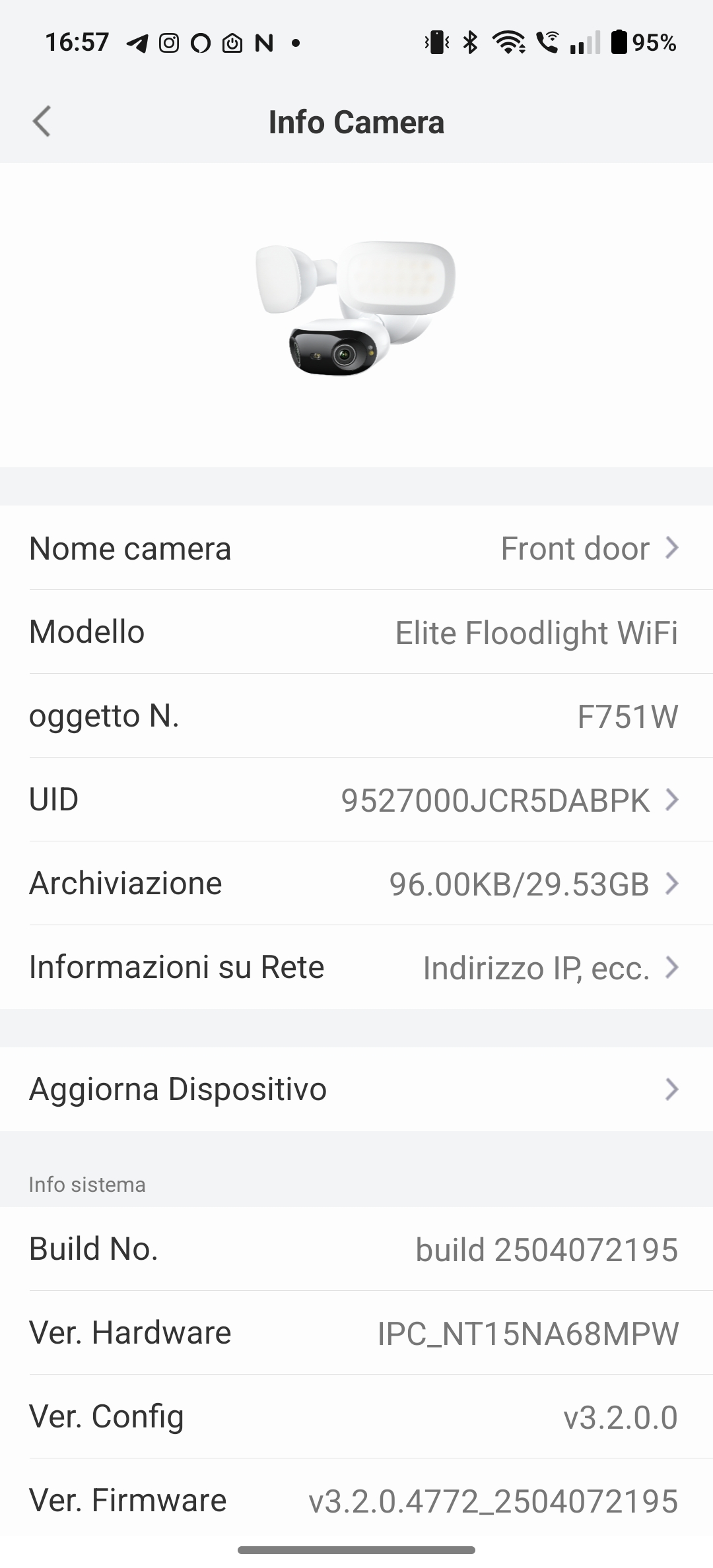Go back using the top-left arrow
The width and height of the screenshot is (713, 1568).
42,121
